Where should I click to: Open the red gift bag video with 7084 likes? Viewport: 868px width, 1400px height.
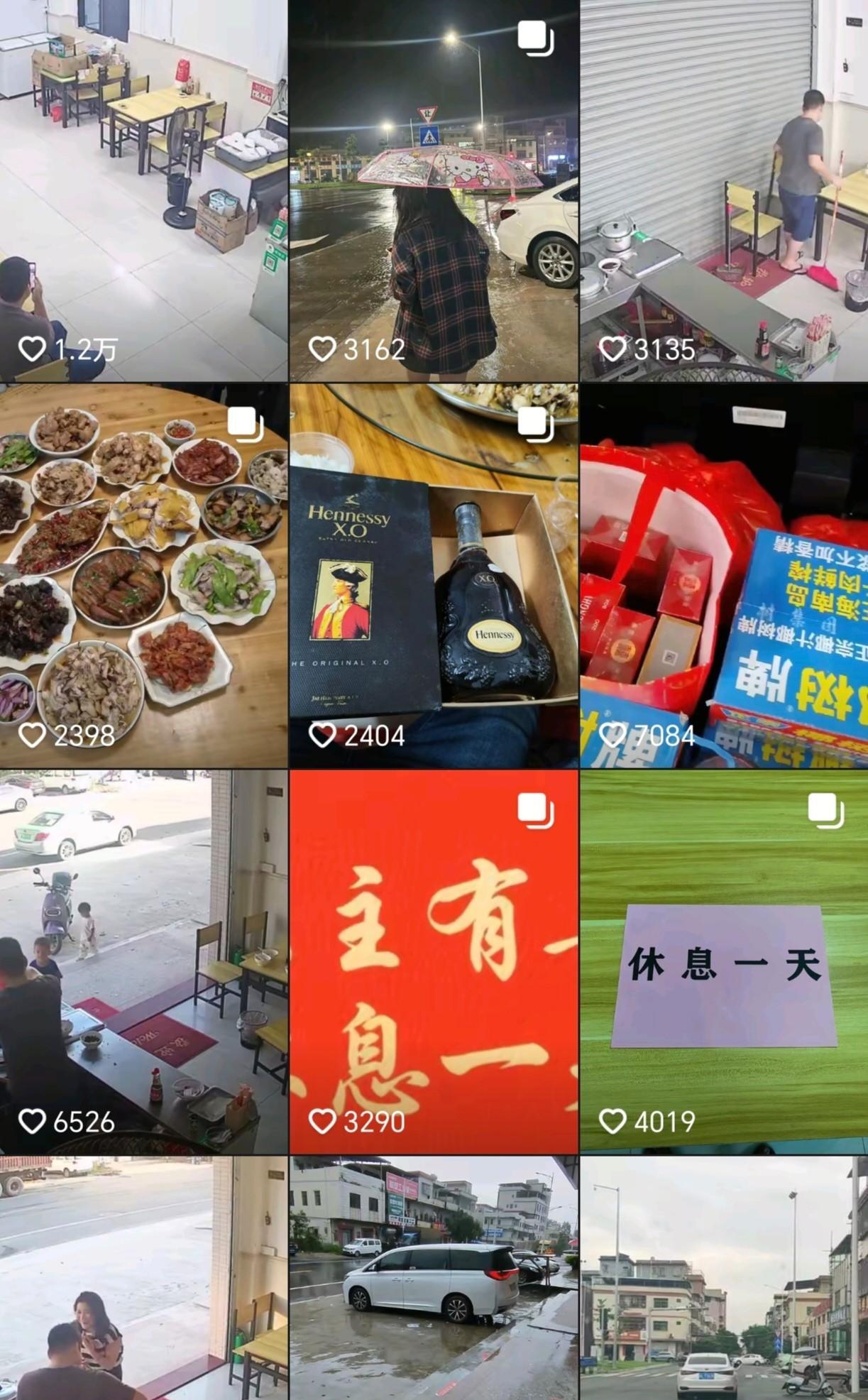(724, 576)
